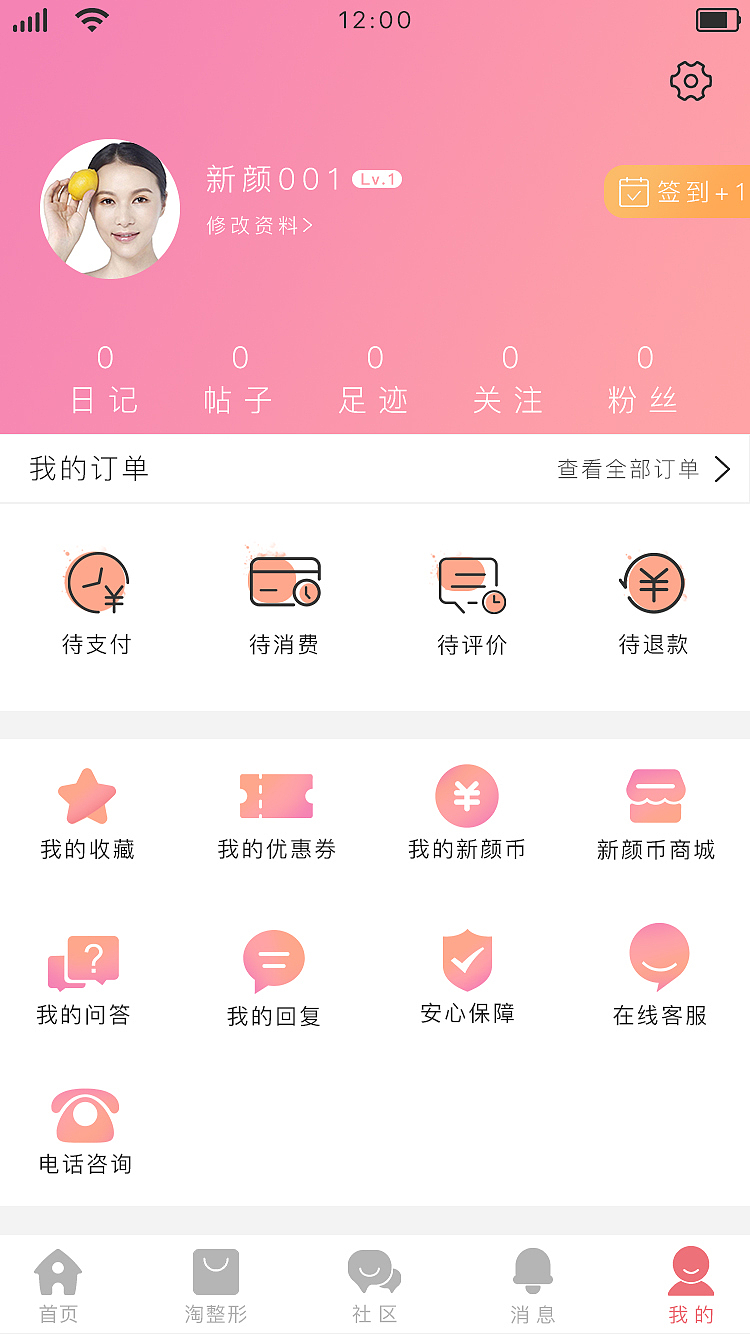Screen dimensions: 750x1334
Task: Open 待退款 pending refund orders
Action: [x=653, y=602]
